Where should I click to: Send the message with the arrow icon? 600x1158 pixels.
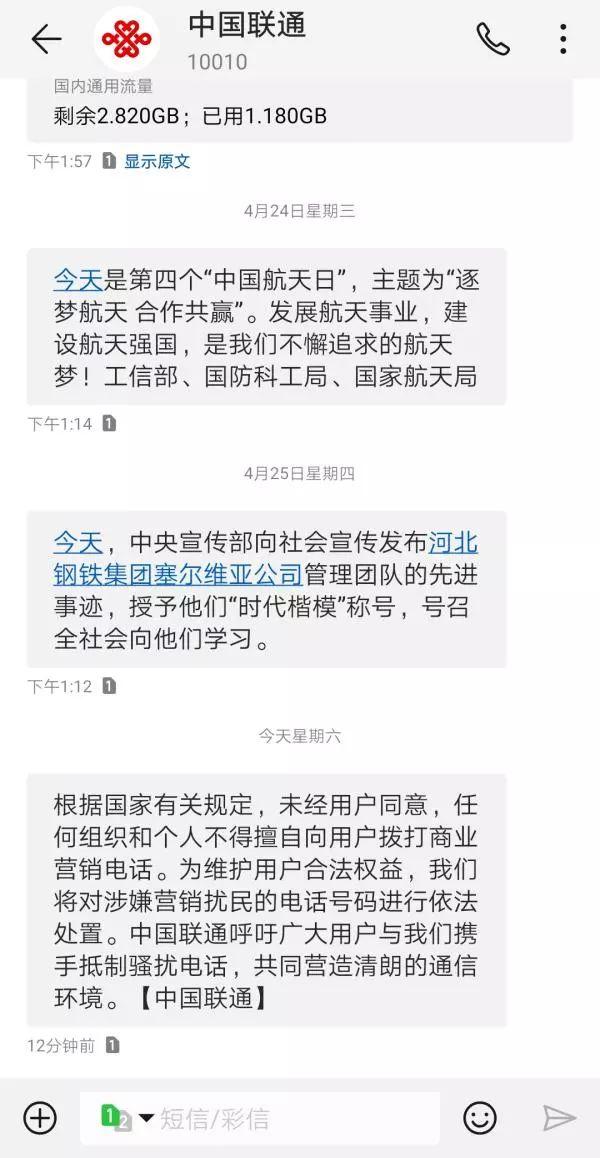tap(559, 1117)
